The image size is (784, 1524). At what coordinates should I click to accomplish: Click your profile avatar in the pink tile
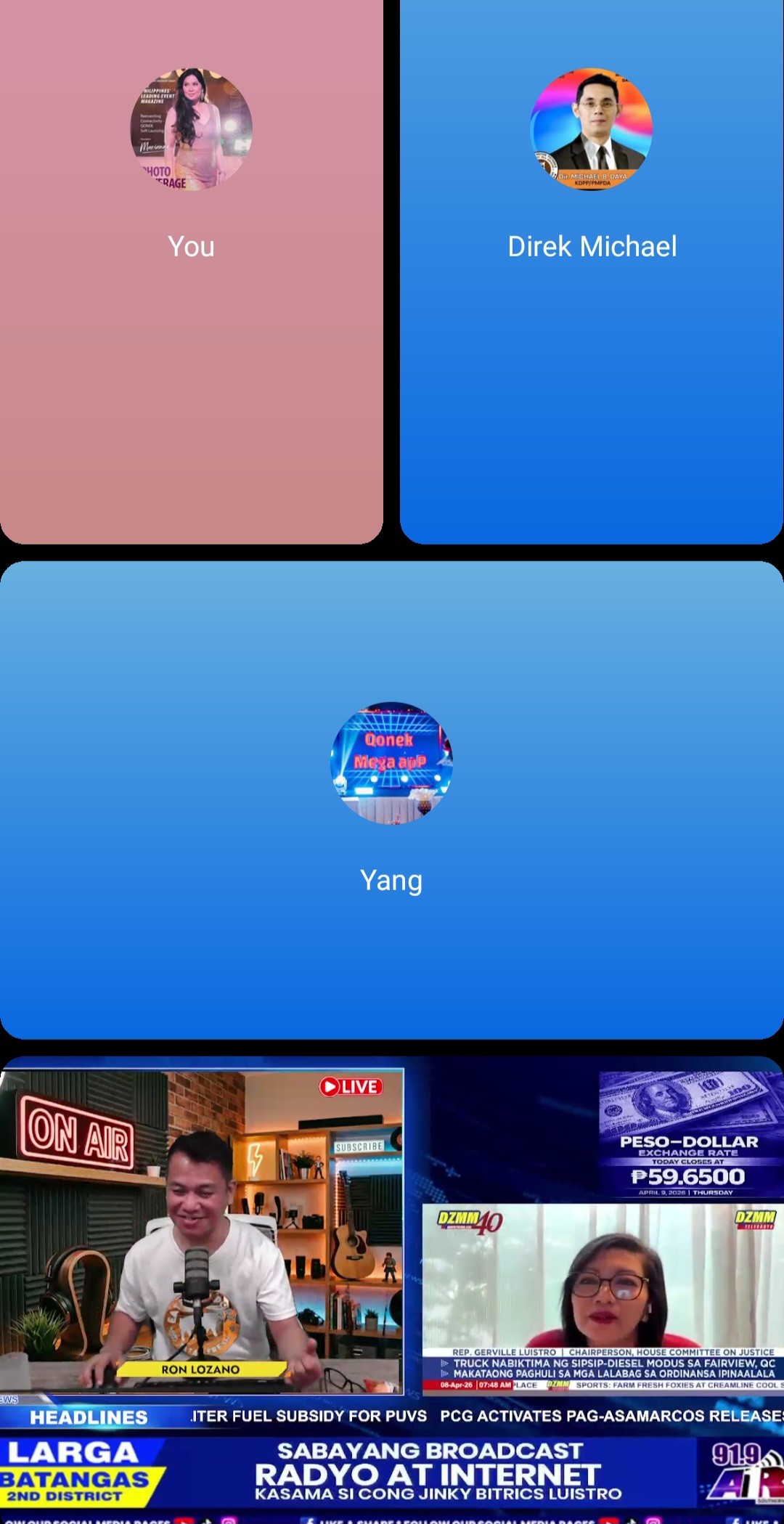click(x=191, y=129)
